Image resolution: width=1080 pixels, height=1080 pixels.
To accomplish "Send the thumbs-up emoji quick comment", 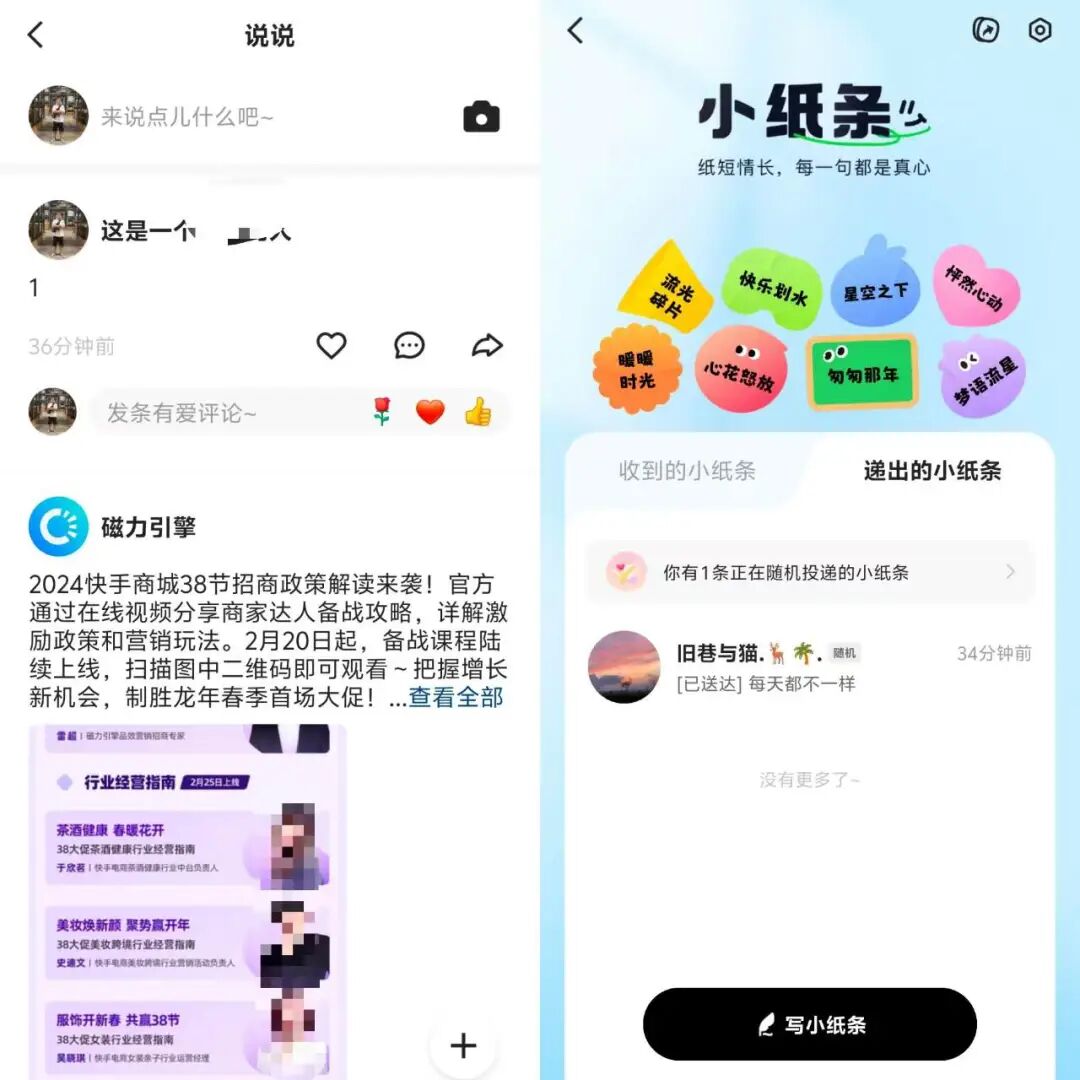I will tap(478, 412).
